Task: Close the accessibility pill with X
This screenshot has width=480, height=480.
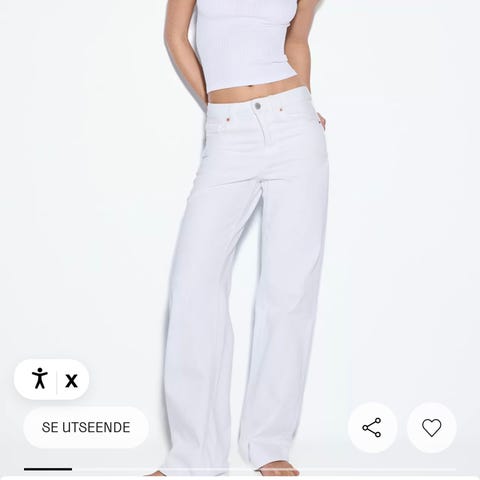Action: tap(71, 380)
